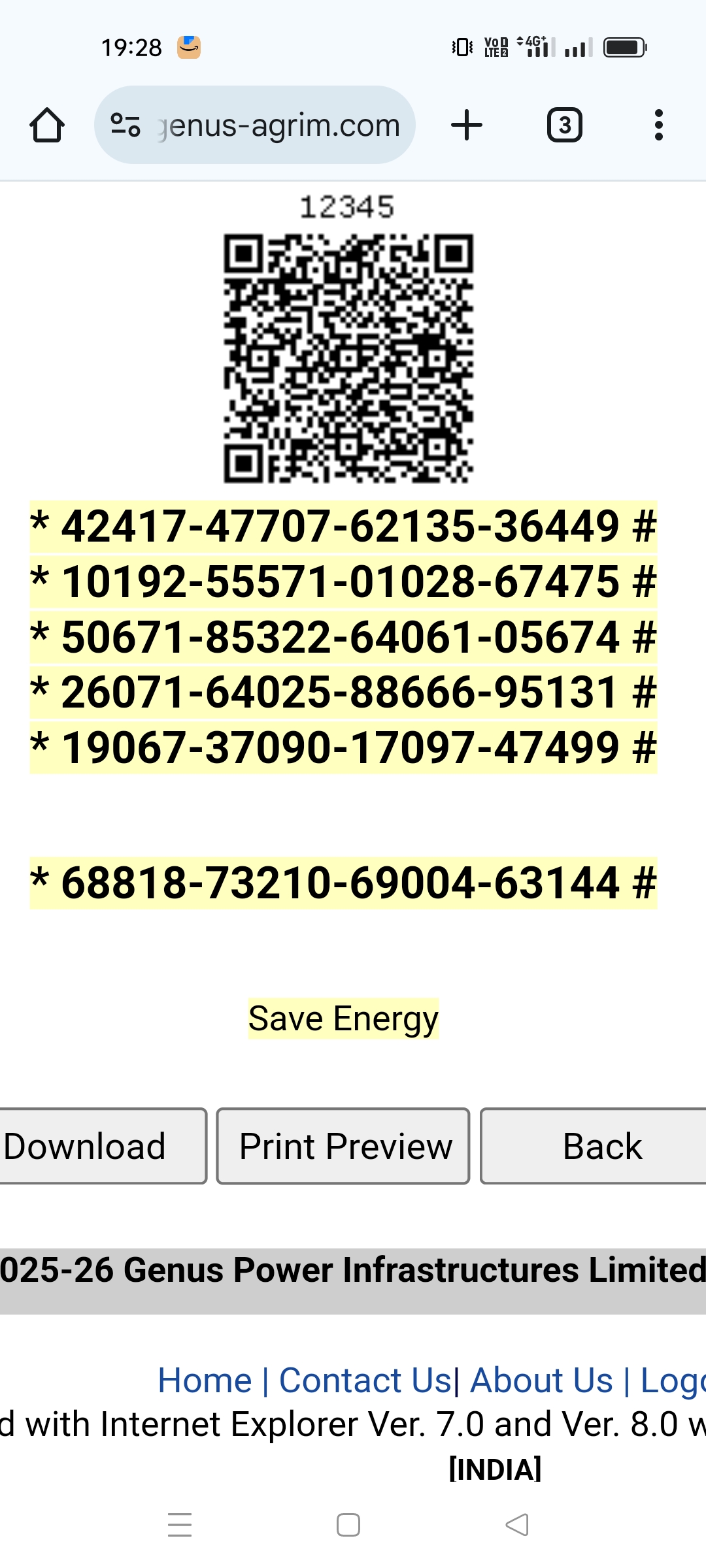This screenshot has width=706, height=1568.
Task: Tap the Download button
Action: point(102,1146)
